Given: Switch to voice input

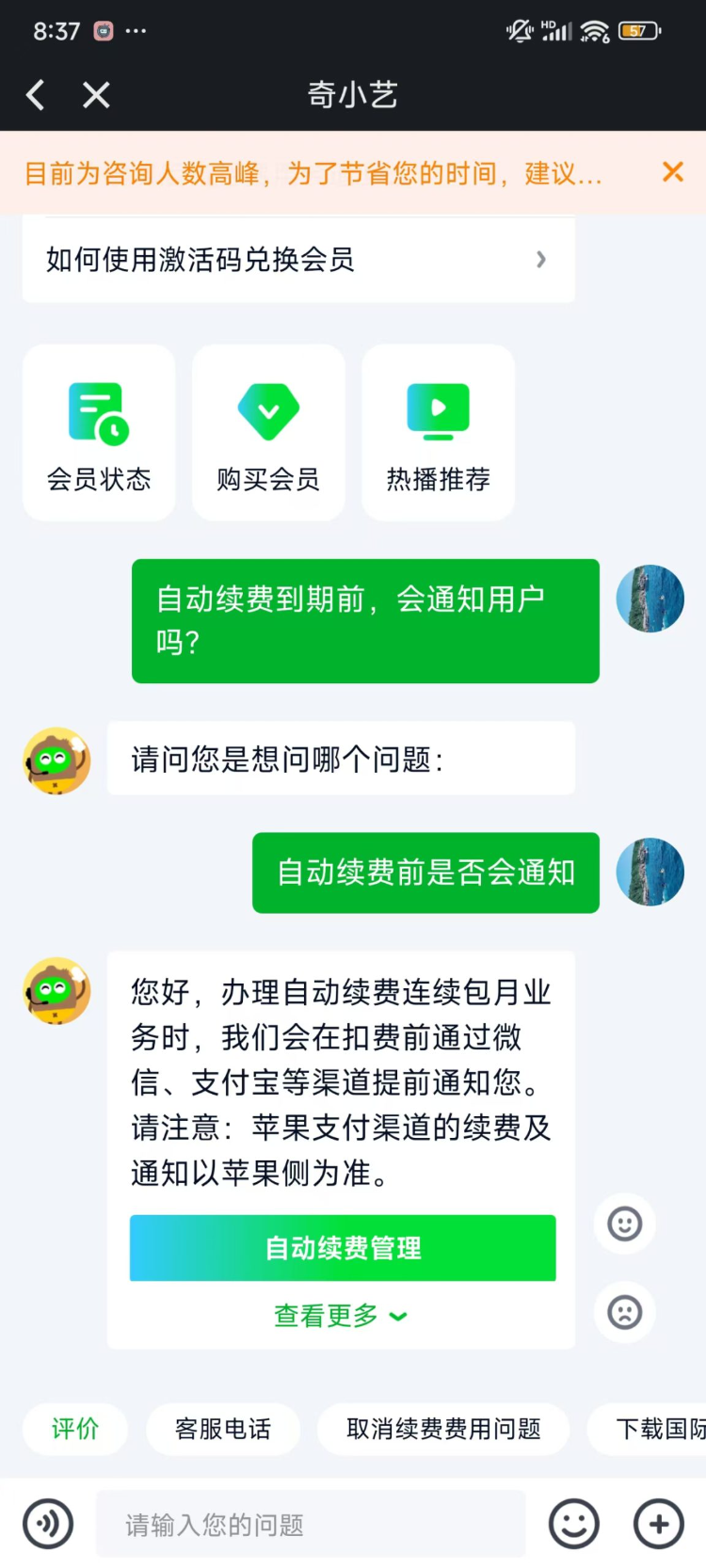Looking at the screenshot, I should click(48, 1524).
